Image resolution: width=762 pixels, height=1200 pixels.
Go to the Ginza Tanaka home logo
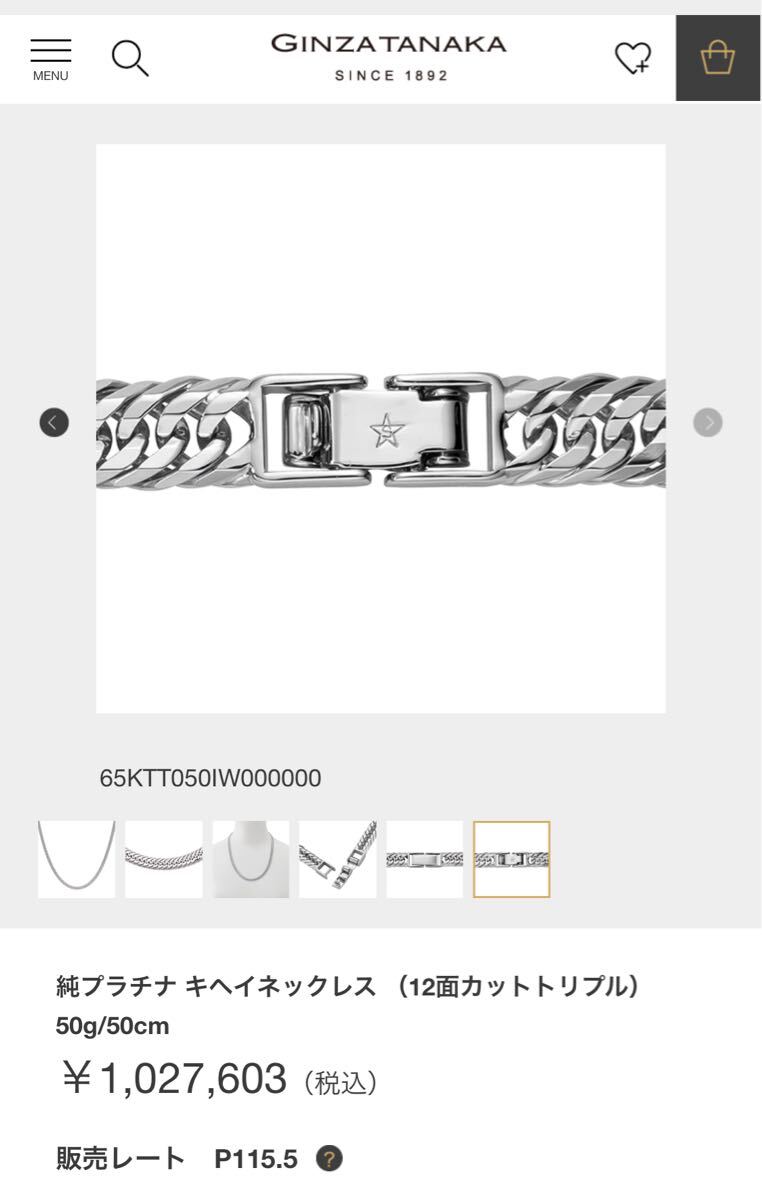(390, 58)
